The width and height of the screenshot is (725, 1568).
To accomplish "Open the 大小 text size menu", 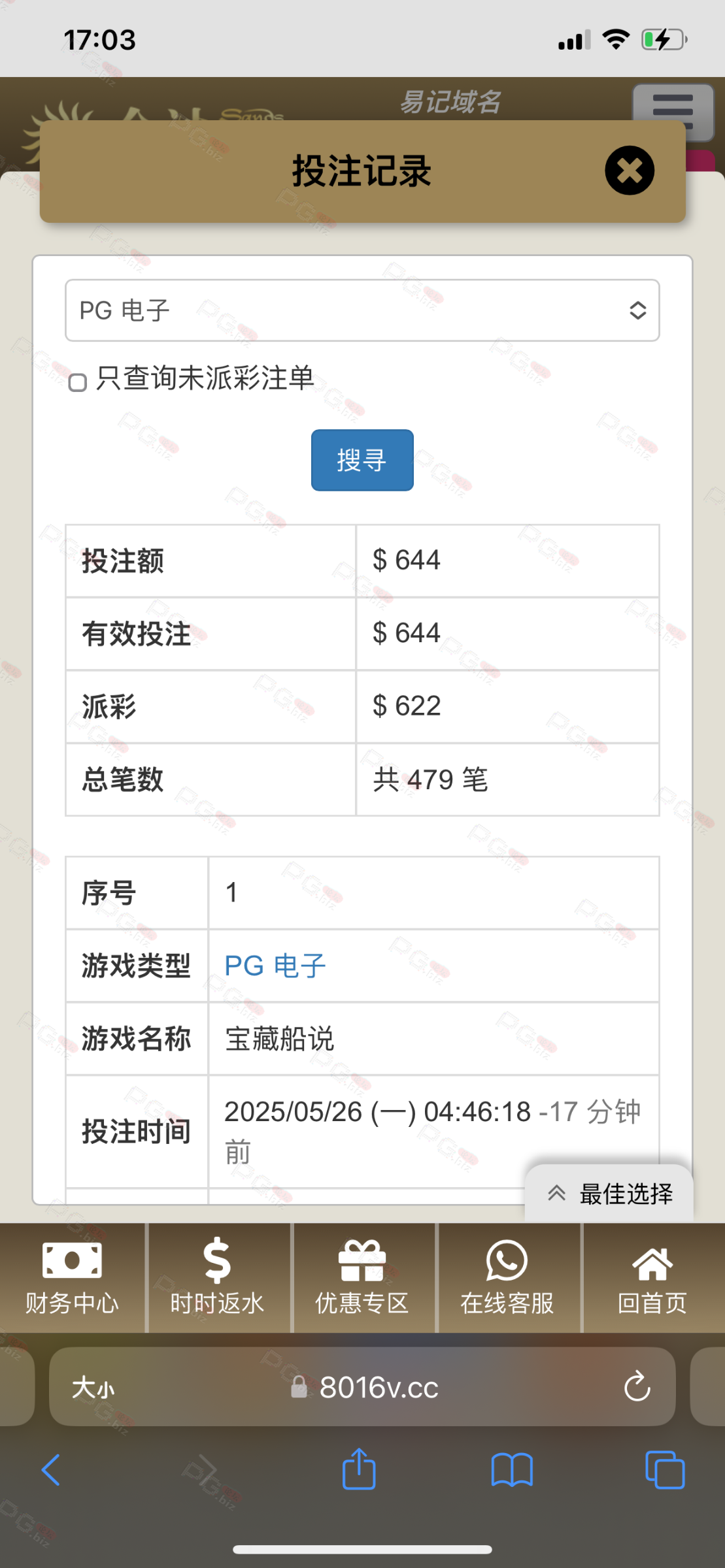I will [93, 1387].
